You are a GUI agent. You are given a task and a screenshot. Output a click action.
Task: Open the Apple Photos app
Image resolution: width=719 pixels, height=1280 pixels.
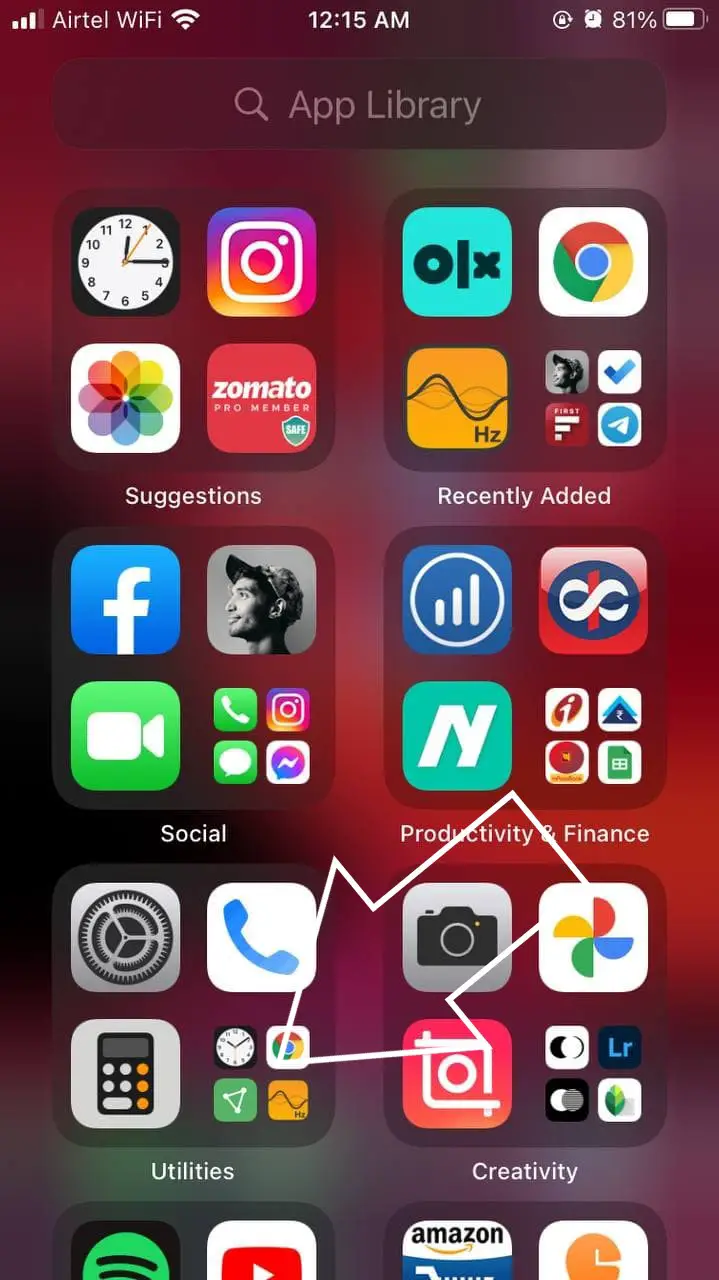(x=126, y=398)
